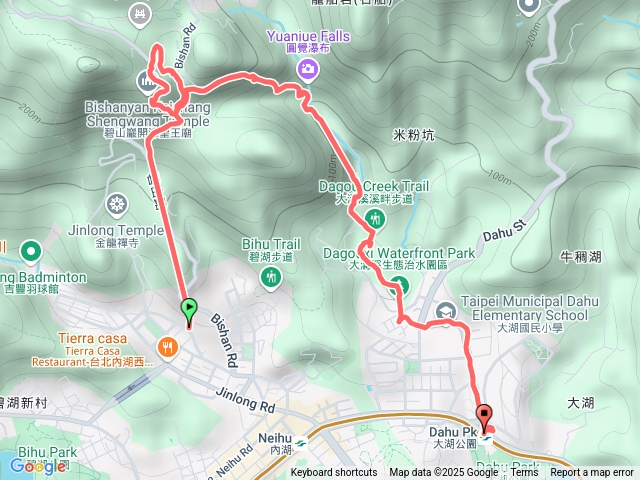Select the green route start marker
The image size is (640, 480).
tap(187, 311)
